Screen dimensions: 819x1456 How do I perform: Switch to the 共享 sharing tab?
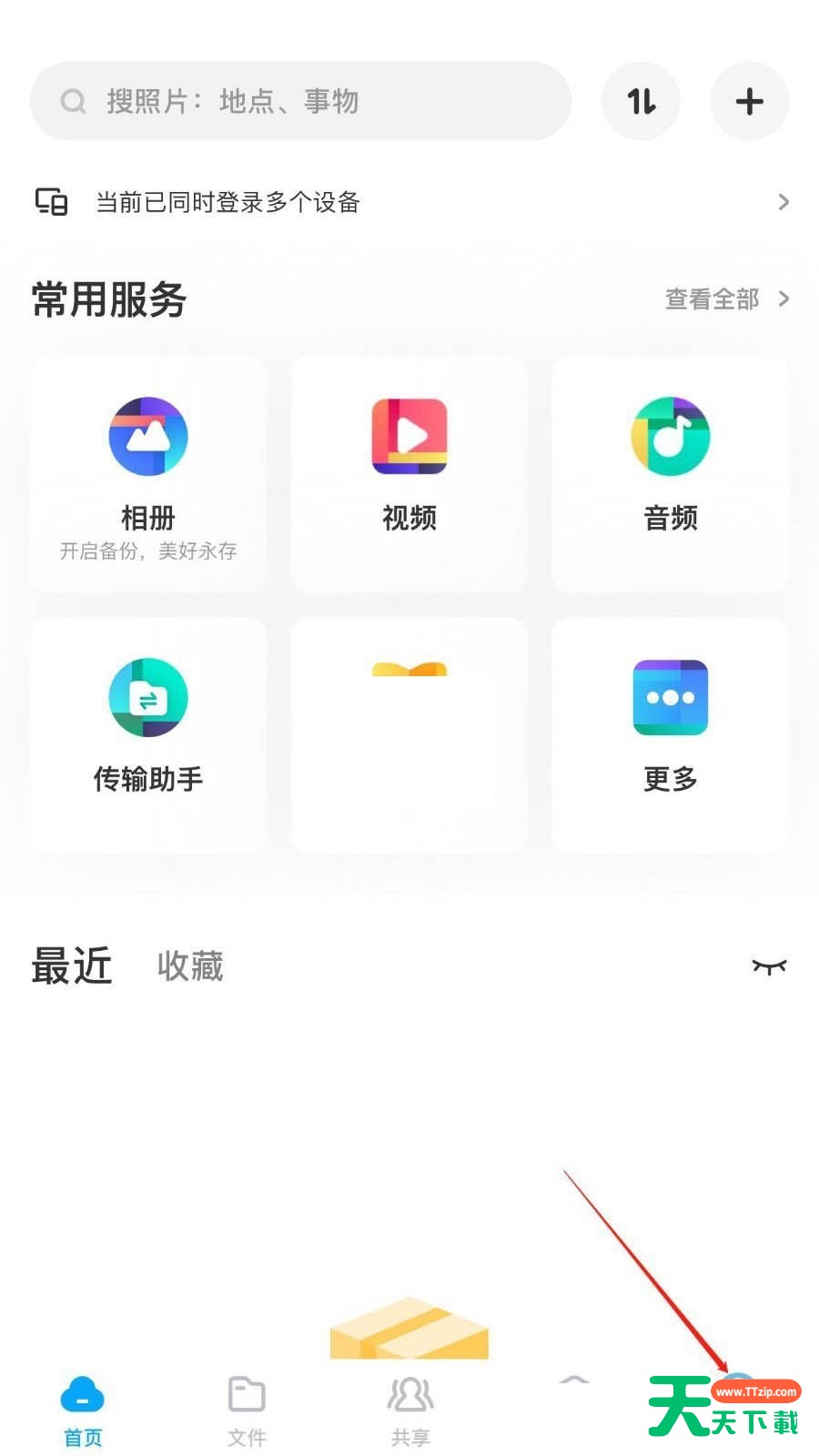point(410,1410)
